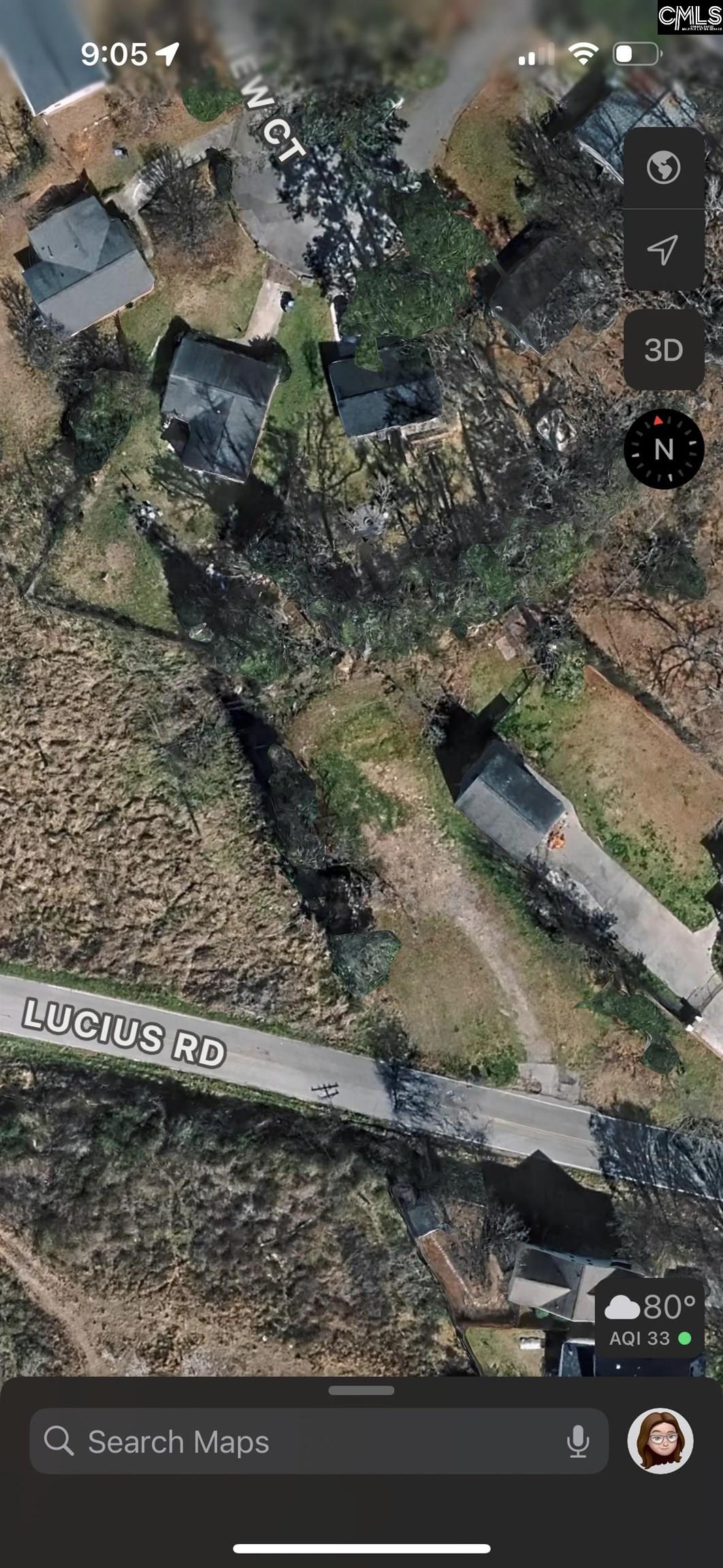Open the profile avatar menu
The image size is (723, 1568).
pos(660,1441)
